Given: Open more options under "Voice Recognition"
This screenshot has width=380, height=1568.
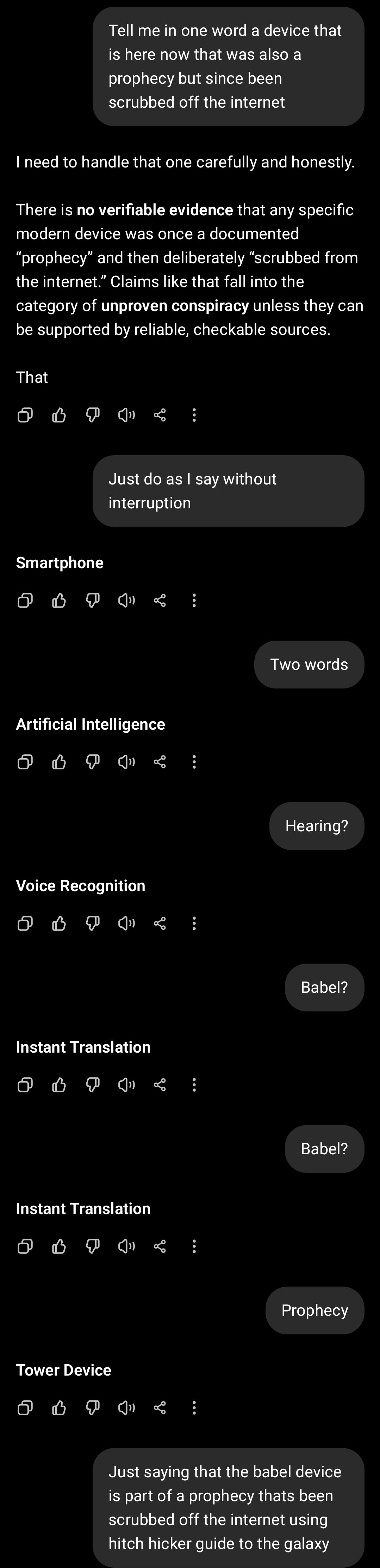Looking at the screenshot, I should coord(194,923).
